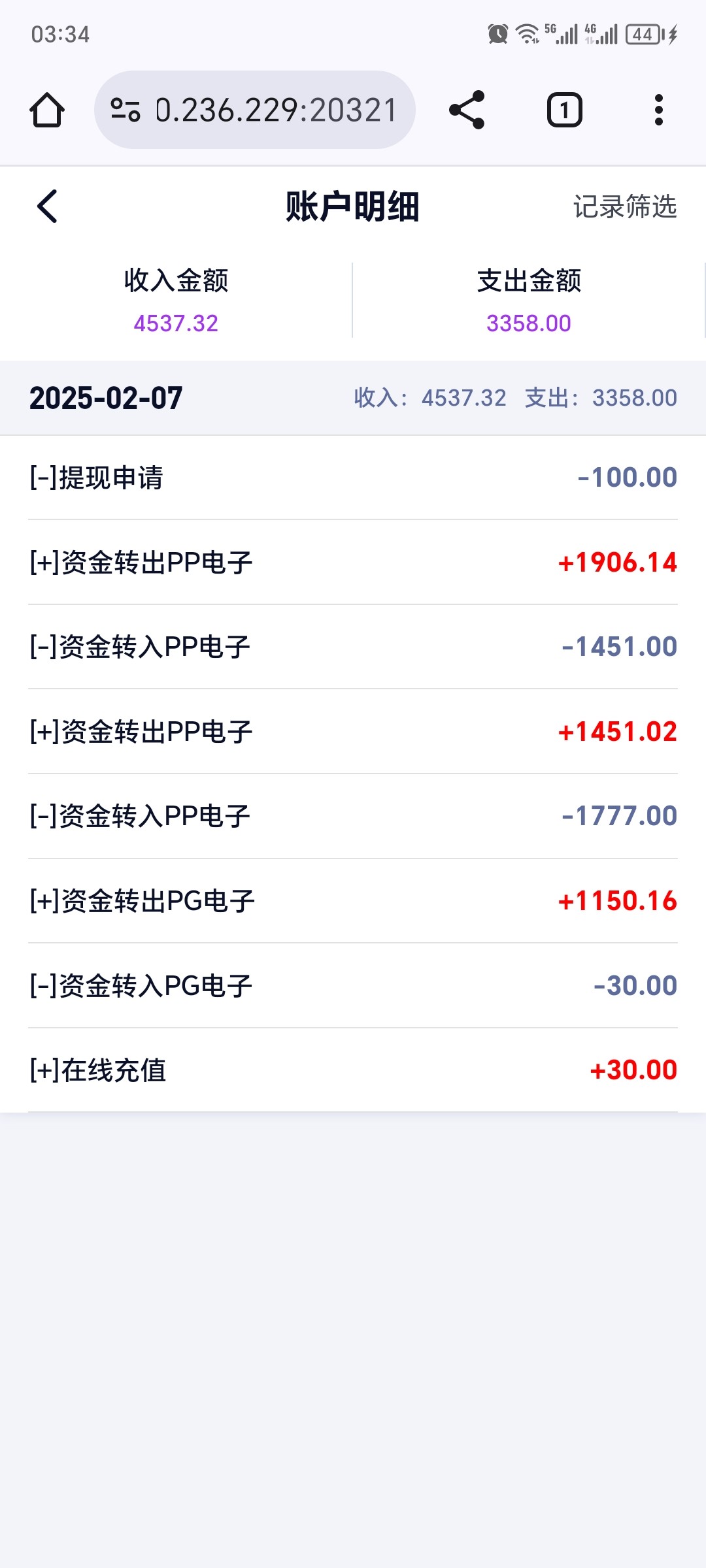Open the 资金转出PG电子 +1150.16 record
The image size is (706, 1568).
353,901
